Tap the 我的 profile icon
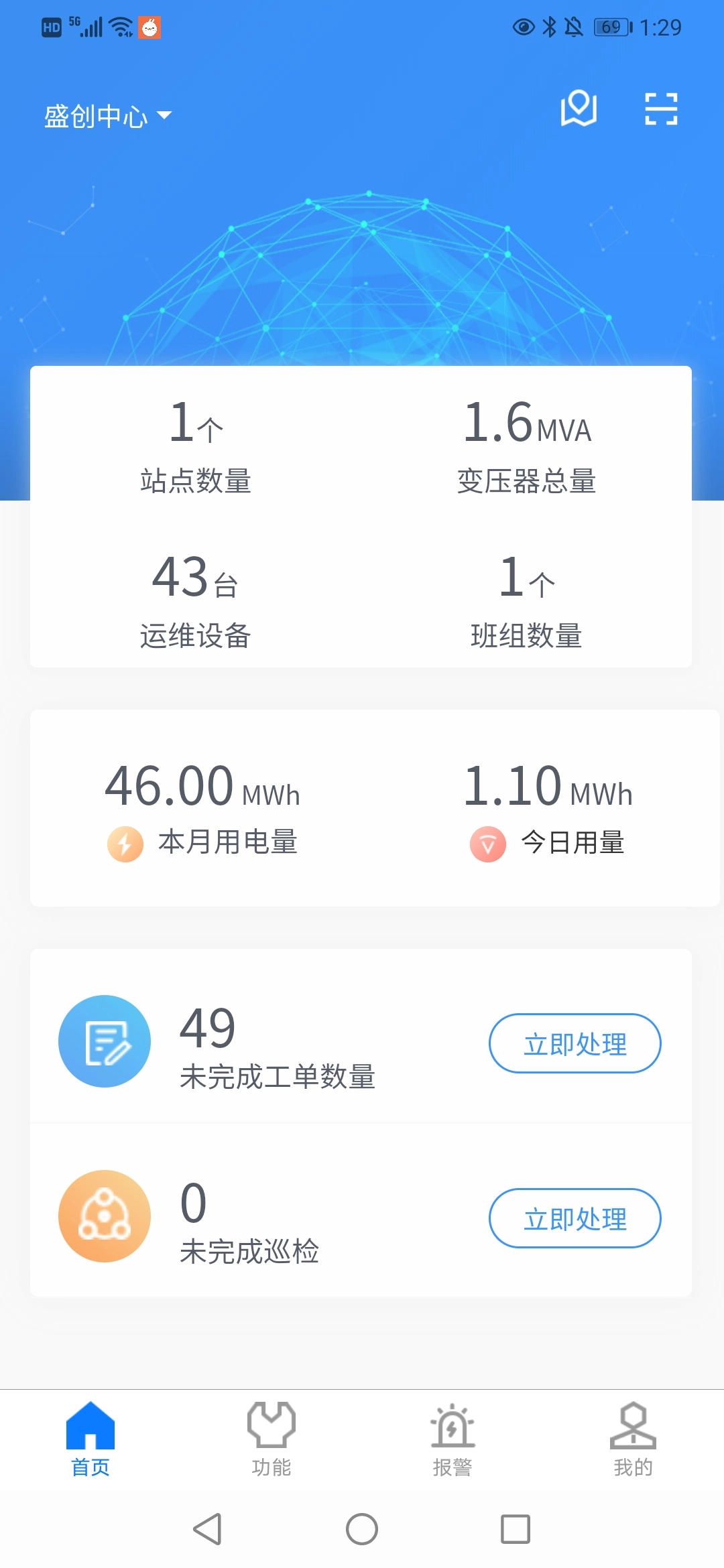 click(632, 1424)
